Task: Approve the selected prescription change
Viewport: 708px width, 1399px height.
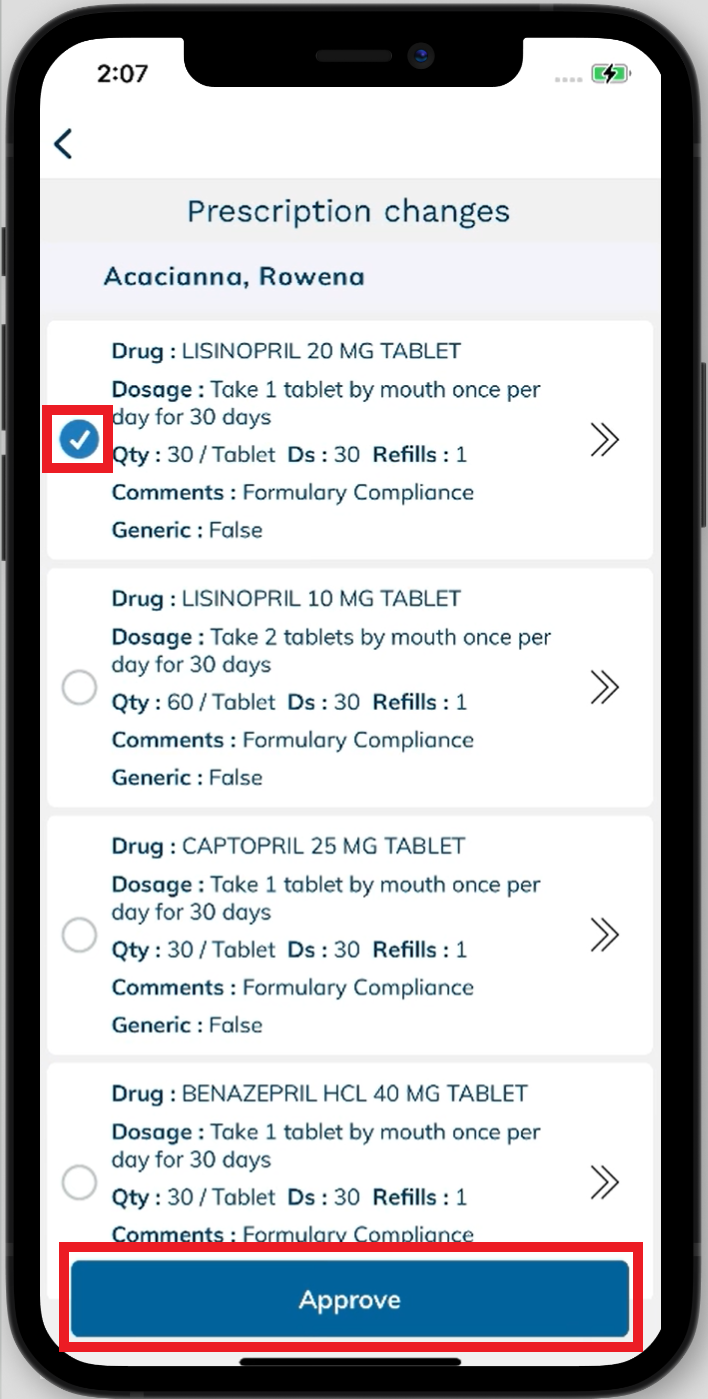Action: tap(350, 1299)
